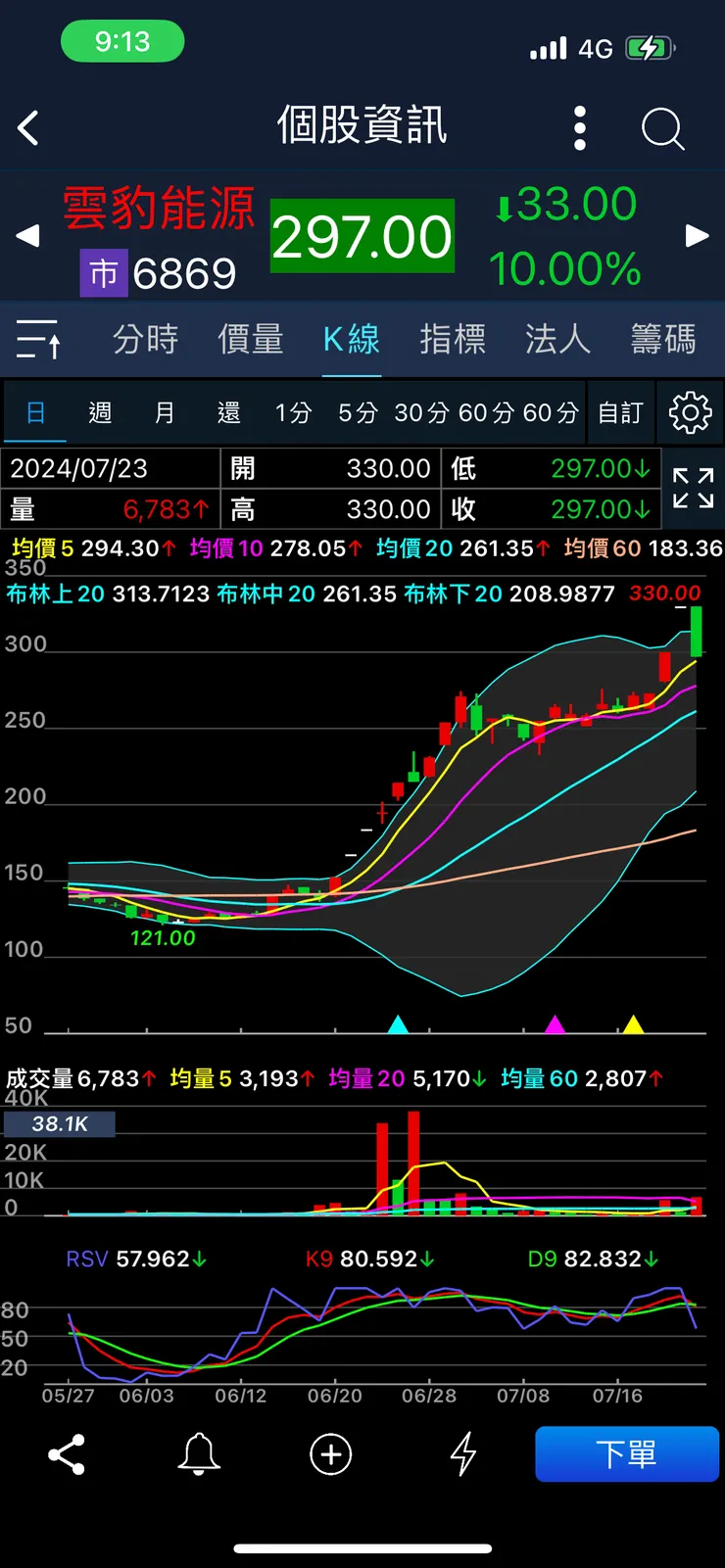Switch to next stock with right arrow
Screen dimensions: 725x1568
697,236
